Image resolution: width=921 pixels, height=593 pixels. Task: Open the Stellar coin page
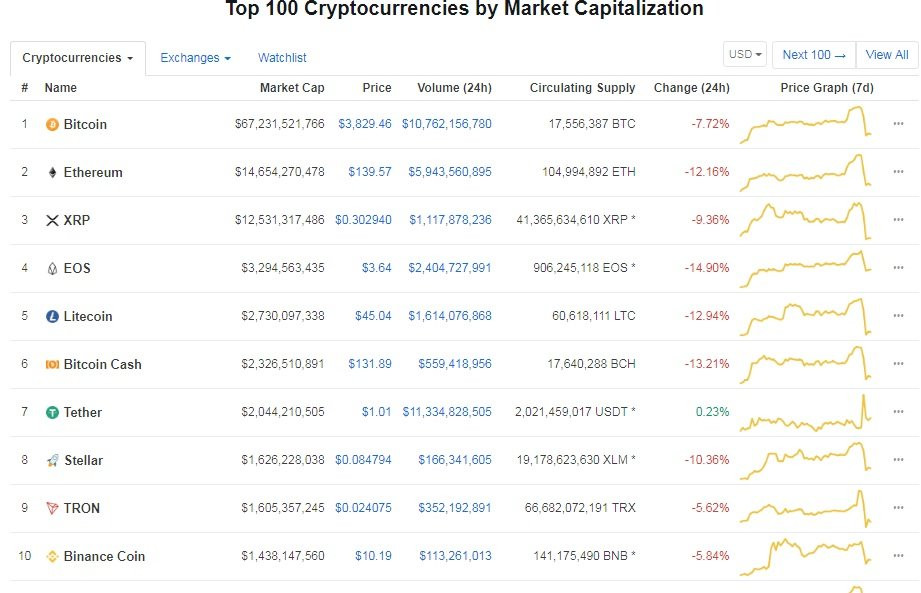pos(83,460)
